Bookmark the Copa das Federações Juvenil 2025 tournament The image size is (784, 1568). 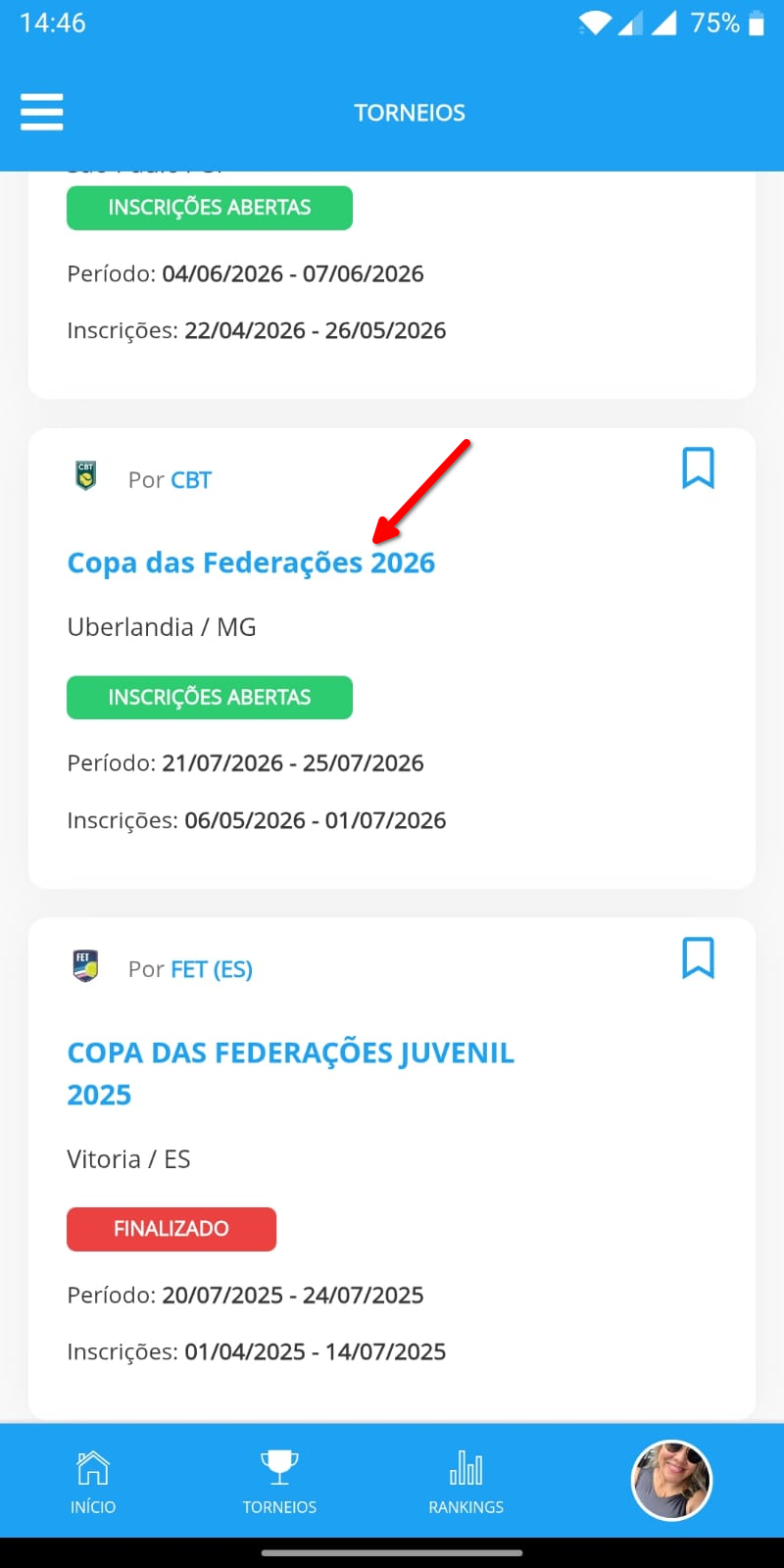pos(698,957)
